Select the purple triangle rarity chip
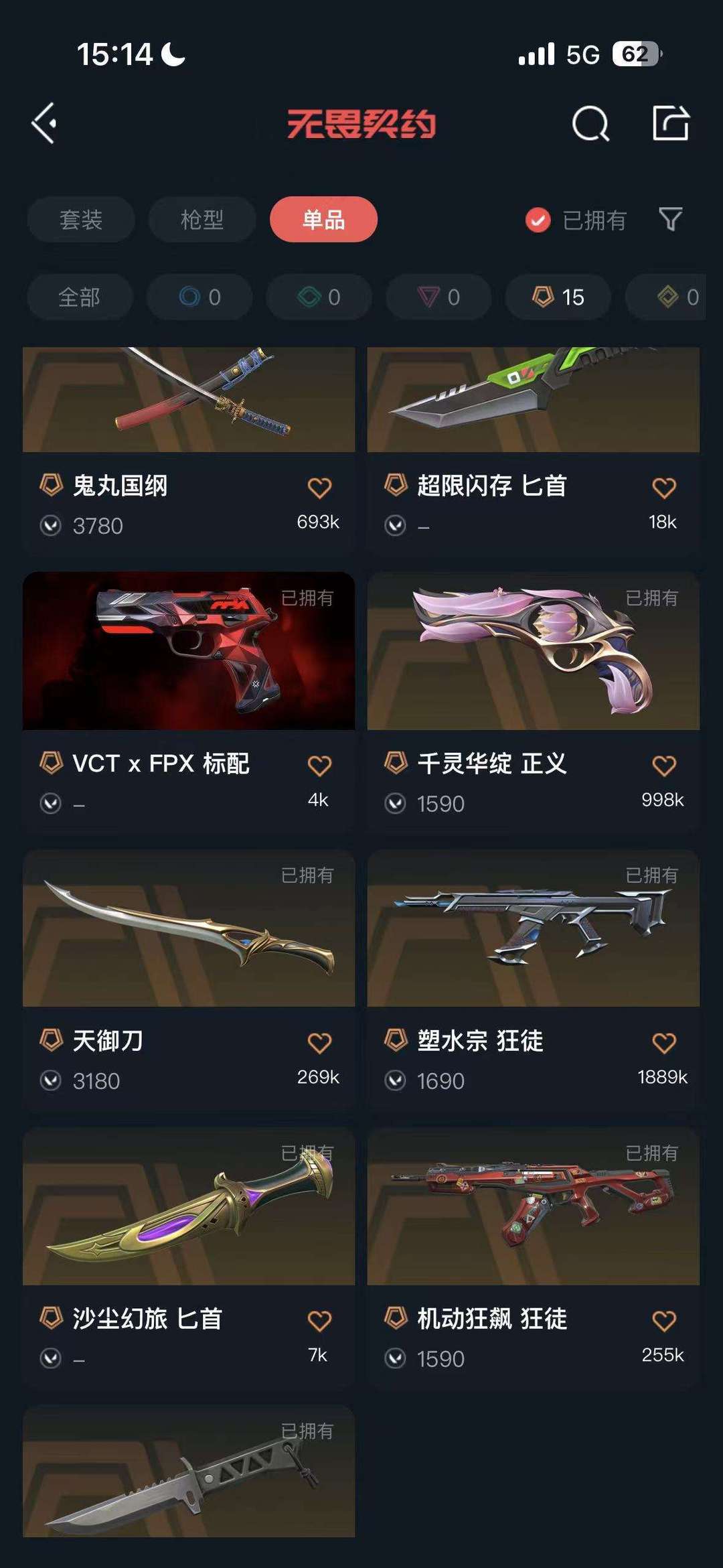Image resolution: width=723 pixels, height=1568 pixels. pyautogui.click(x=438, y=297)
